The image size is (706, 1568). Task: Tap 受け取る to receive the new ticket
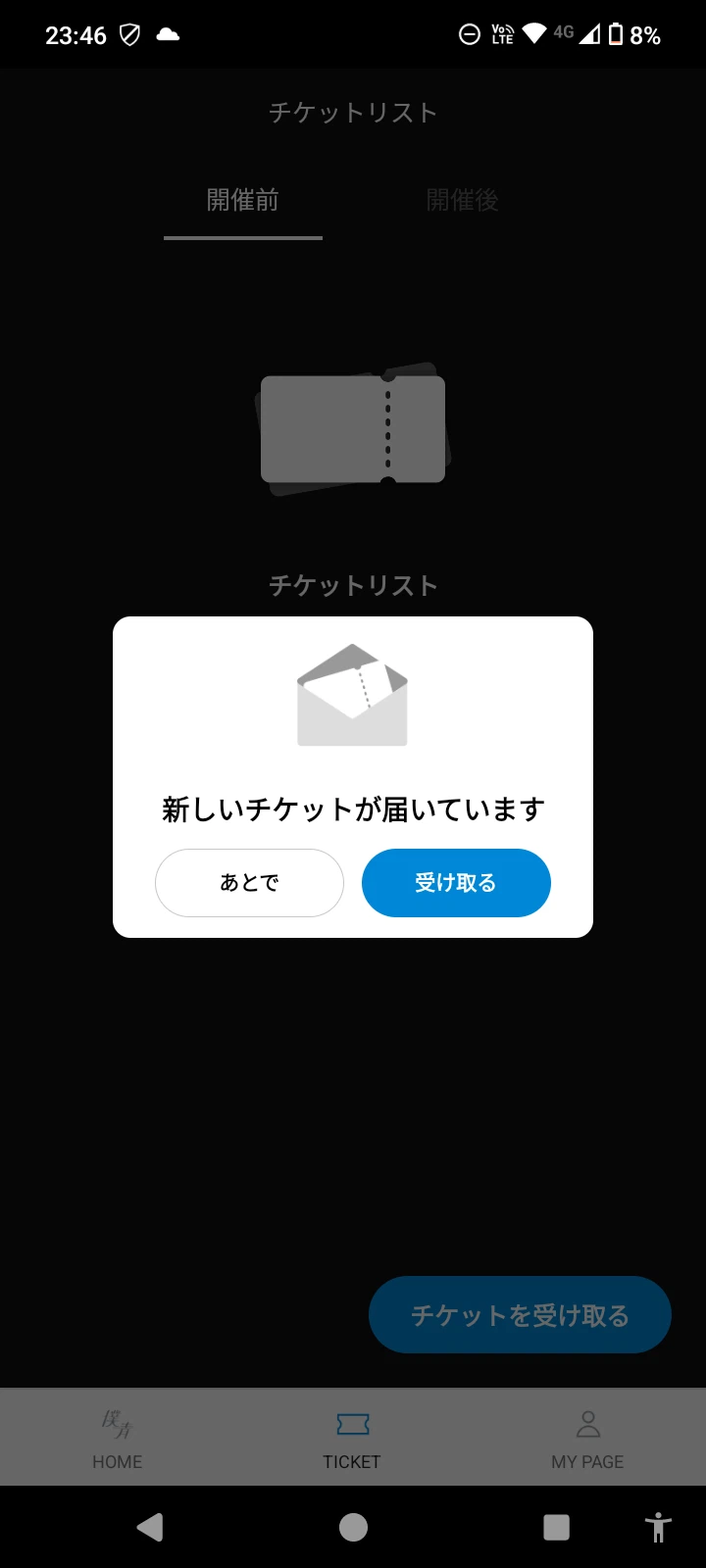click(x=456, y=883)
